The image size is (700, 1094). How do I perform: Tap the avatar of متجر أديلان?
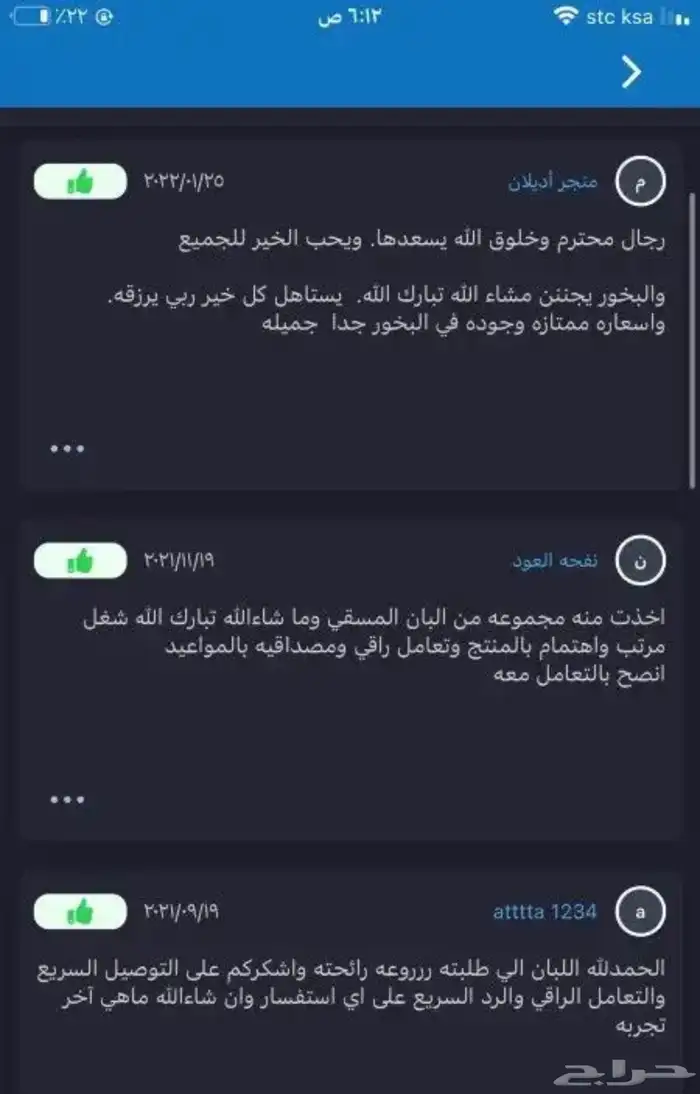tap(641, 183)
